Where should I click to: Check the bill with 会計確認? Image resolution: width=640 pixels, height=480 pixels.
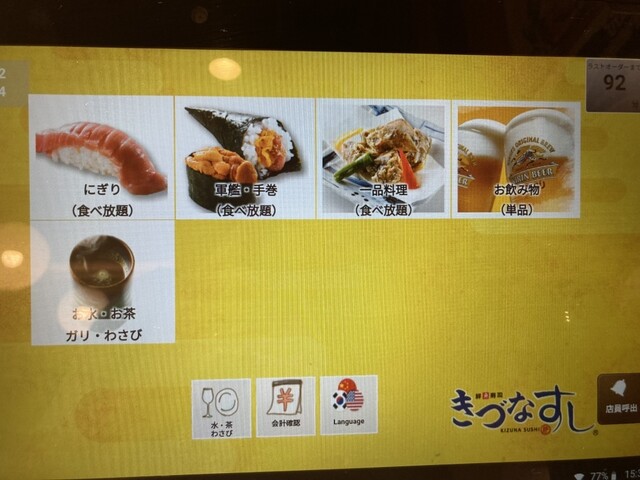(285, 406)
